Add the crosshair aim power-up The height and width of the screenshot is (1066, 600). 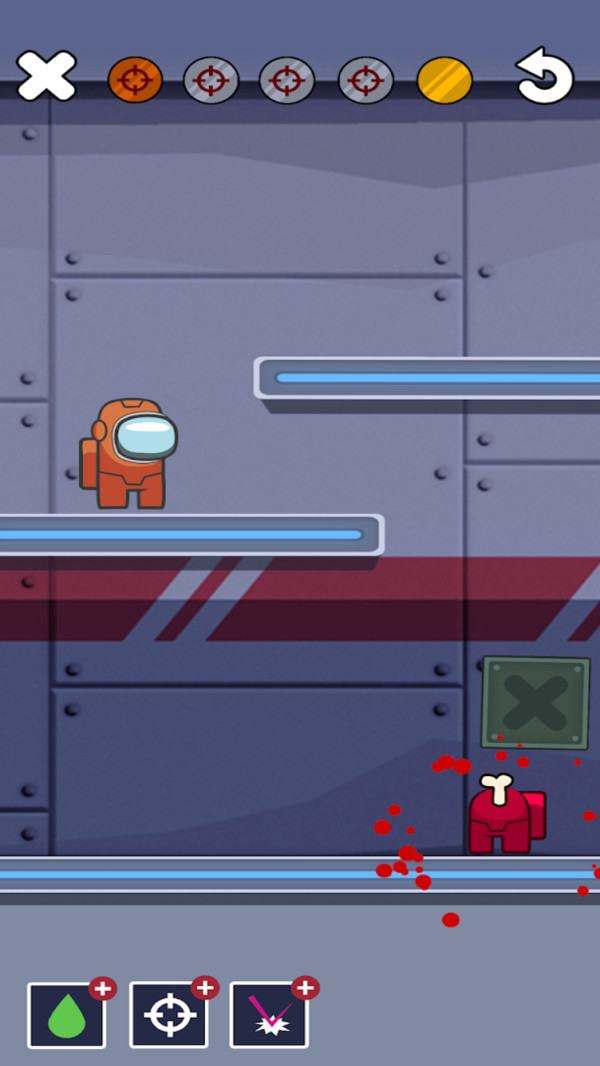coord(169,1015)
